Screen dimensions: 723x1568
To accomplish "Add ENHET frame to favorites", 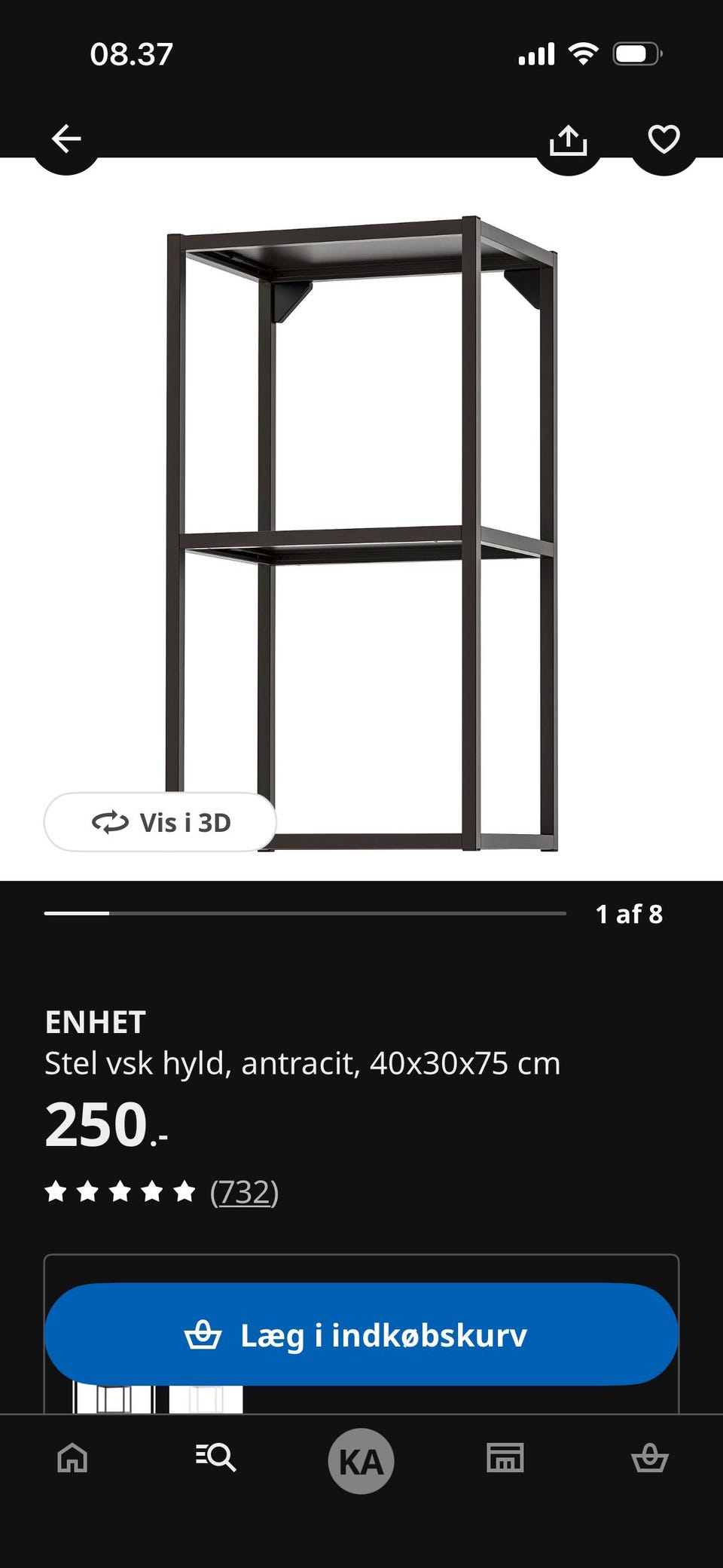I will coord(664,139).
